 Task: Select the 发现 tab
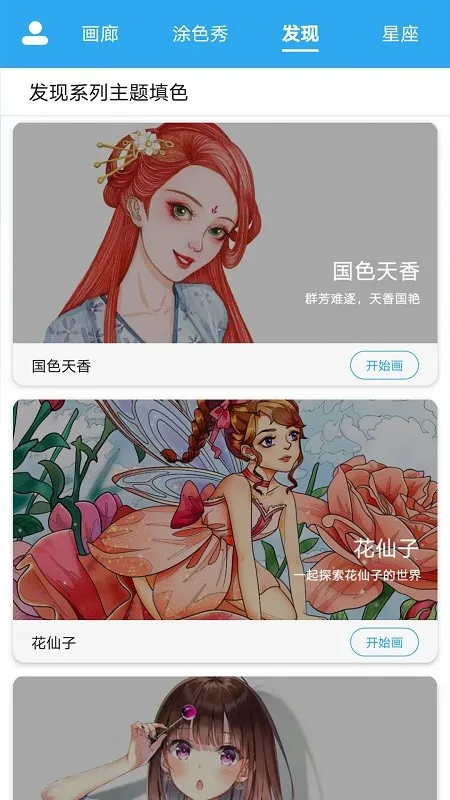300,34
